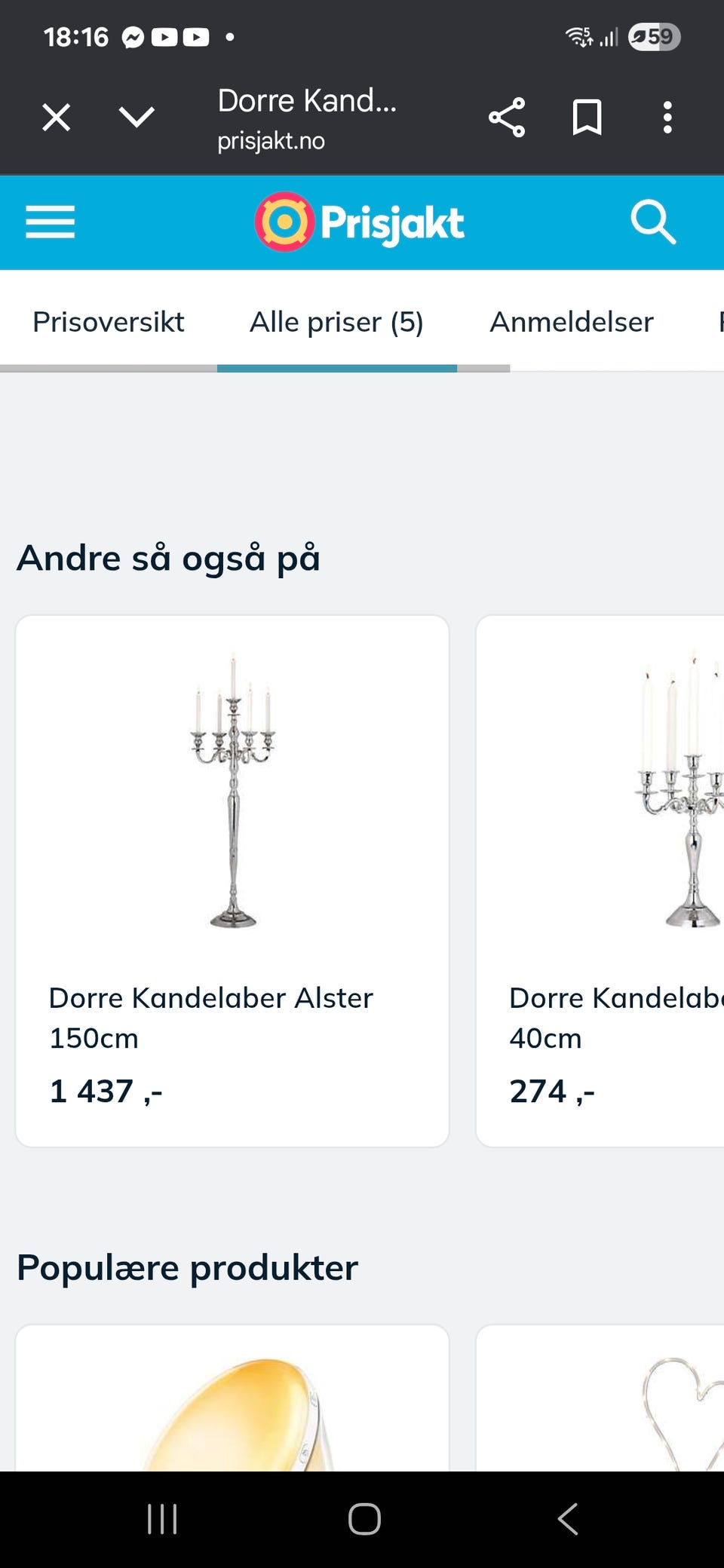This screenshot has width=724, height=1568.
Task: Switch to the Prisoversikt tab
Action: point(108,322)
